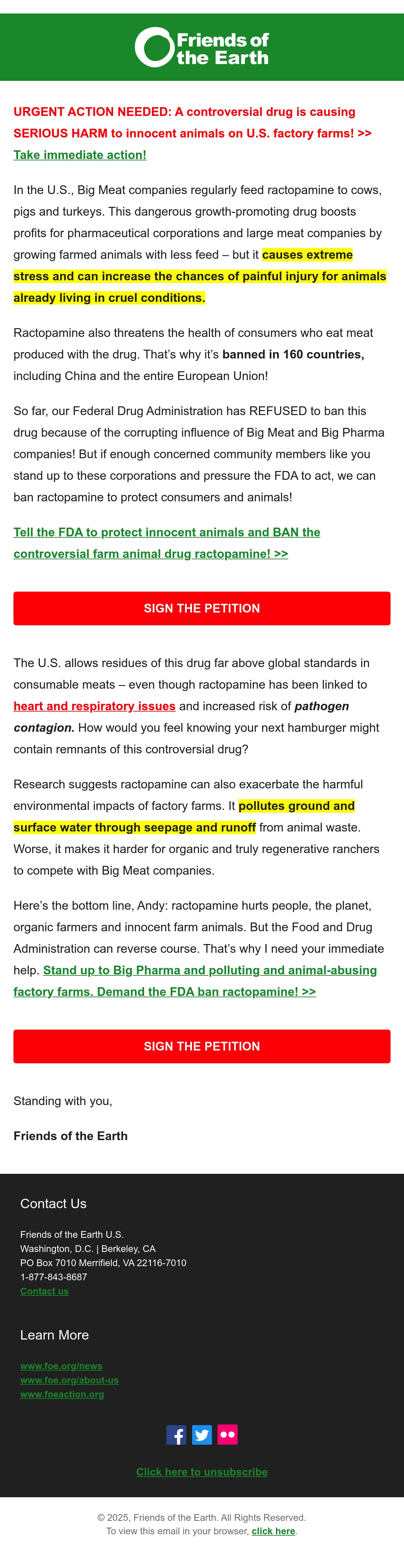Image resolution: width=404 pixels, height=1568 pixels.
Task: Select 'Click here to unsubscribe'
Action: (202, 1472)
